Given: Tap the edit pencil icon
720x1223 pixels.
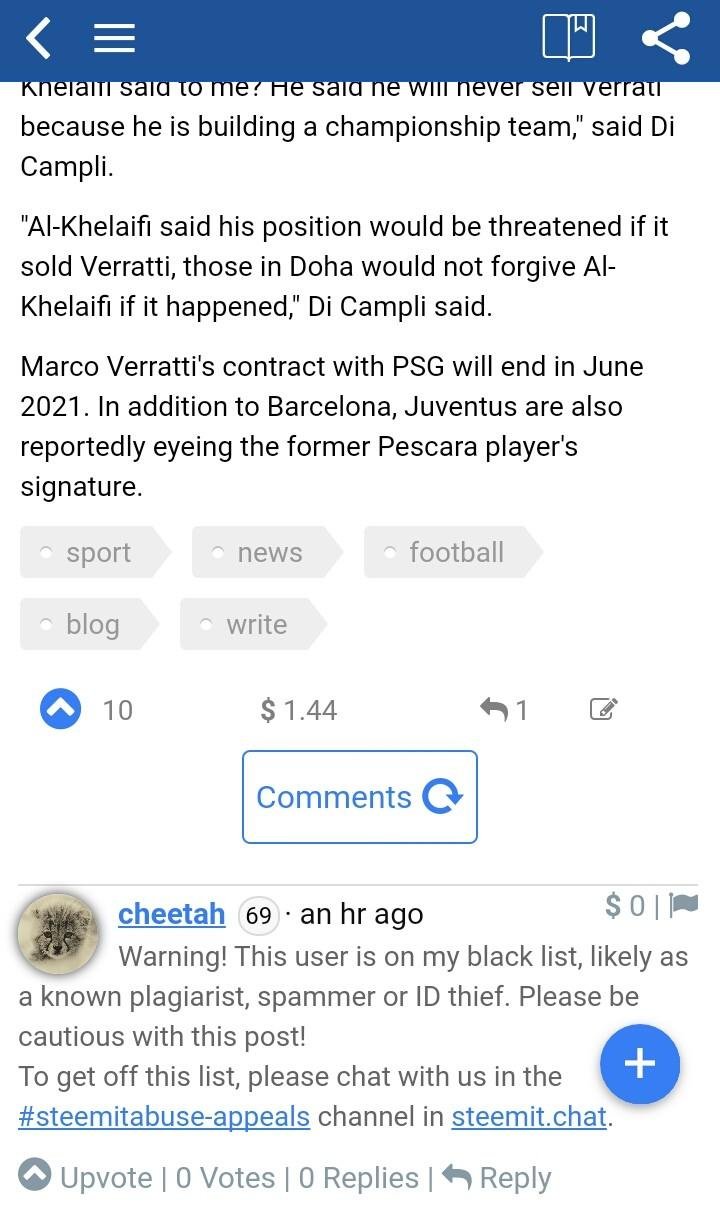Looking at the screenshot, I should click(603, 710).
